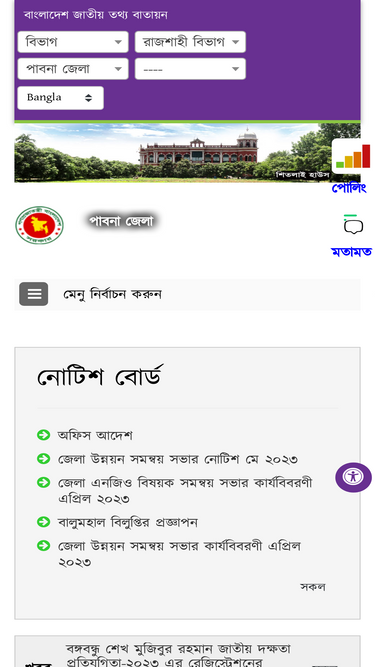Open the বিভাগ dropdown

[73, 42]
